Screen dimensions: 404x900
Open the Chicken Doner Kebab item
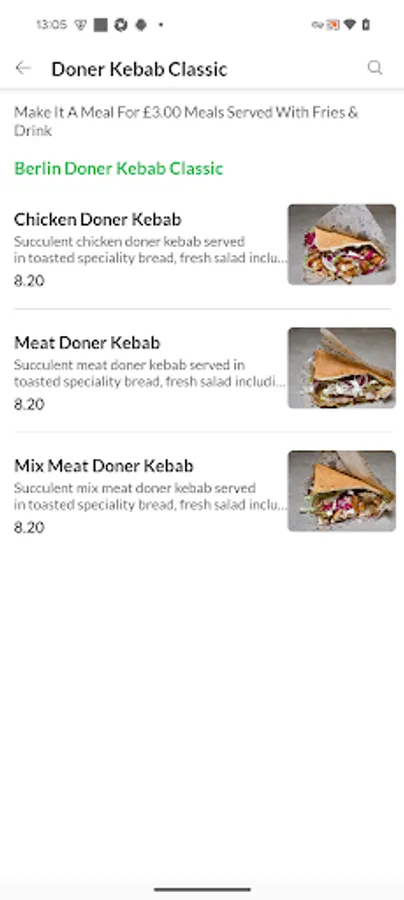202,247
